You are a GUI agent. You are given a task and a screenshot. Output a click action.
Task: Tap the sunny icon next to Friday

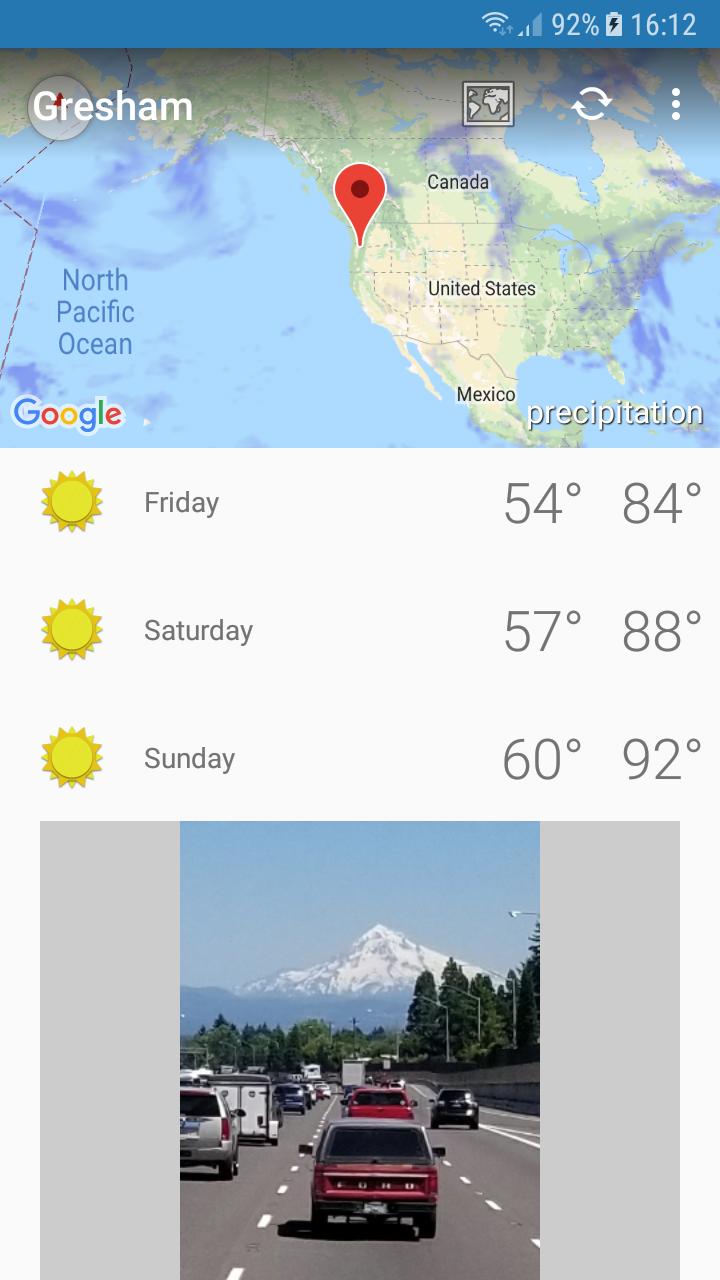(70, 502)
